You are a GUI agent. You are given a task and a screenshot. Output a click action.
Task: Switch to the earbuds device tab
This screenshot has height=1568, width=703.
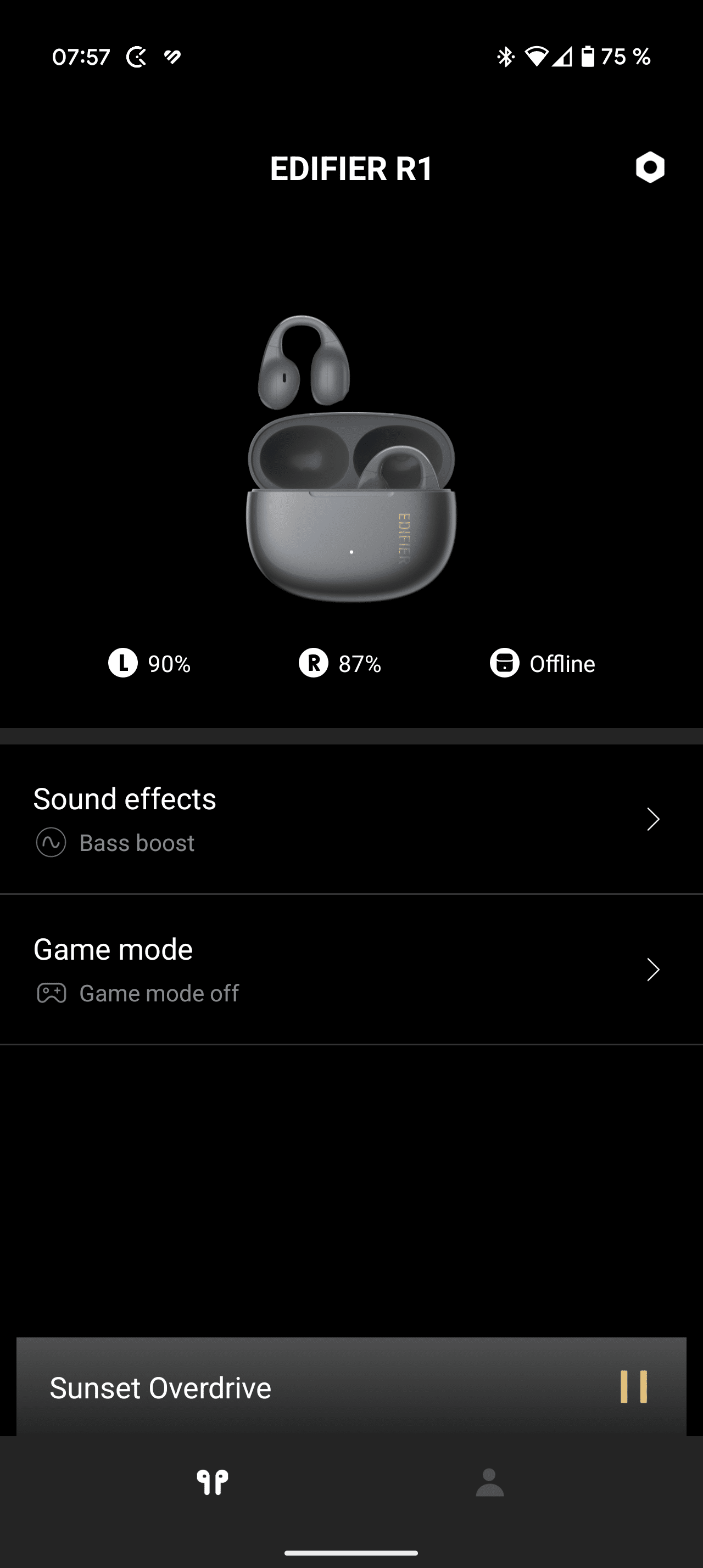point(213,1482)
